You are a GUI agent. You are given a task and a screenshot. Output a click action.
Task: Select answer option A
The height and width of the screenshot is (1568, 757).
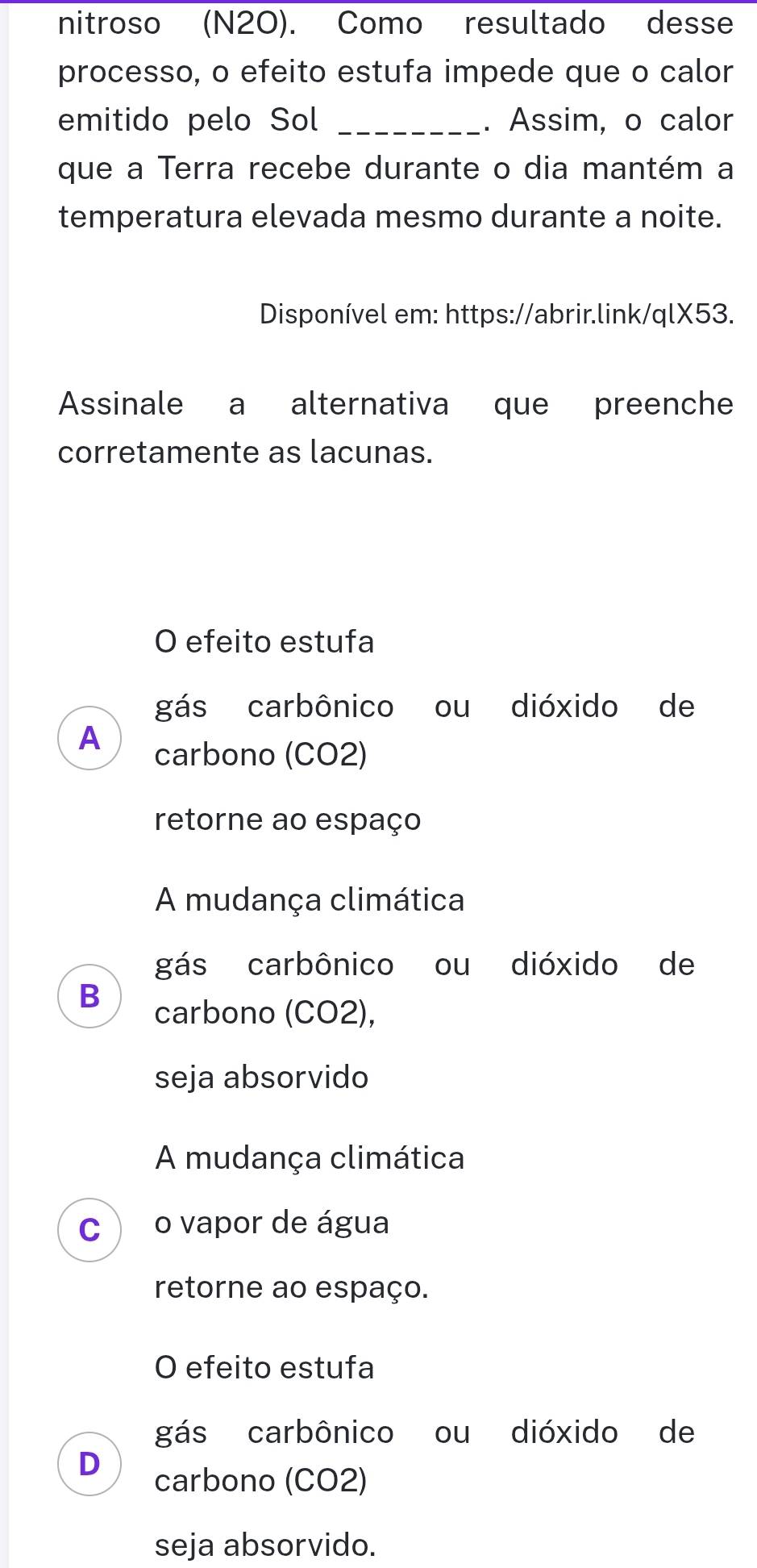point(89,738)
